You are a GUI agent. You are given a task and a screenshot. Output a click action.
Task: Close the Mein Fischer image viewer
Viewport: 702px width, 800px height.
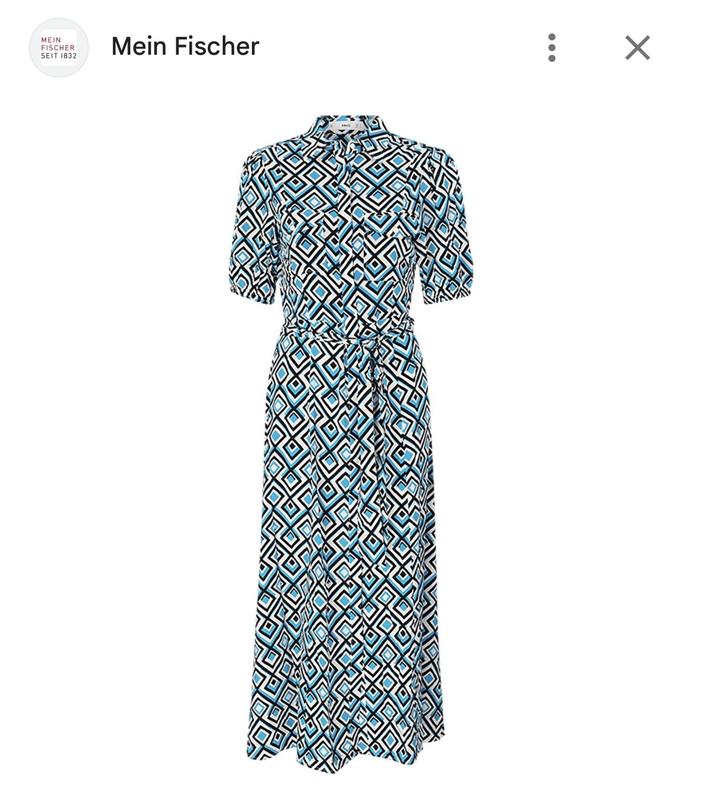click(x=637, y=47)
